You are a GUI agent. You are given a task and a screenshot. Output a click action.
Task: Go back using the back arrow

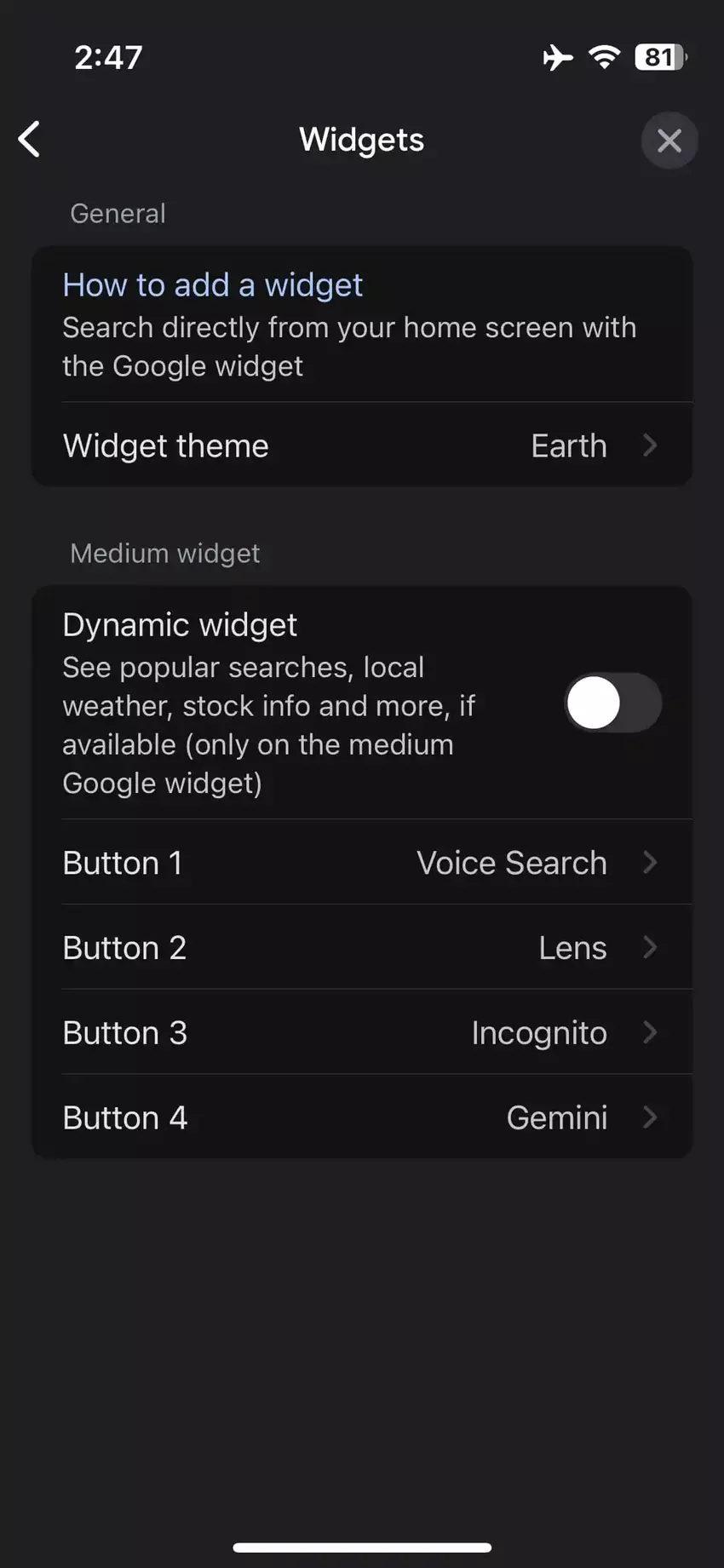pyautogui.click(x=30, y=139)
